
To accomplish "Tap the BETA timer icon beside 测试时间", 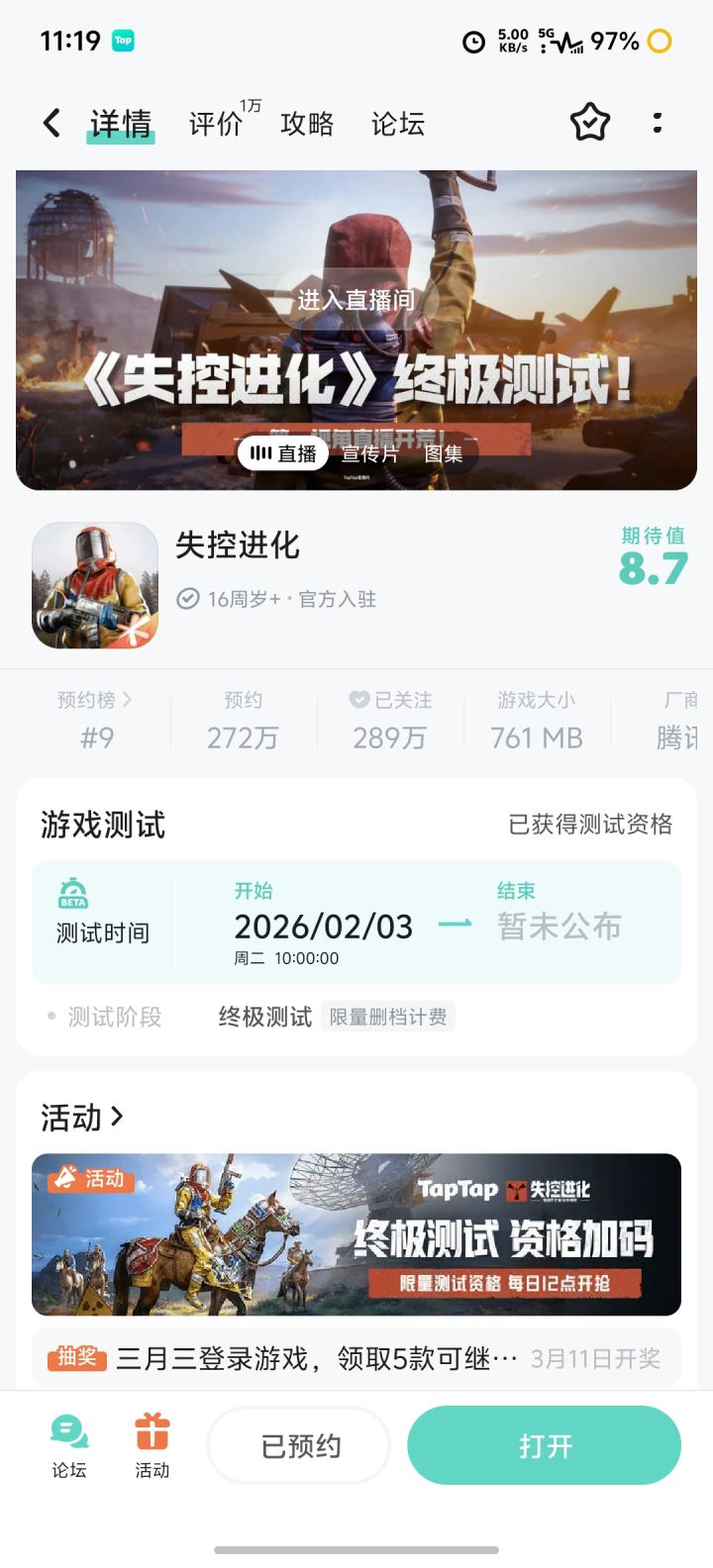I will [74, 894].
